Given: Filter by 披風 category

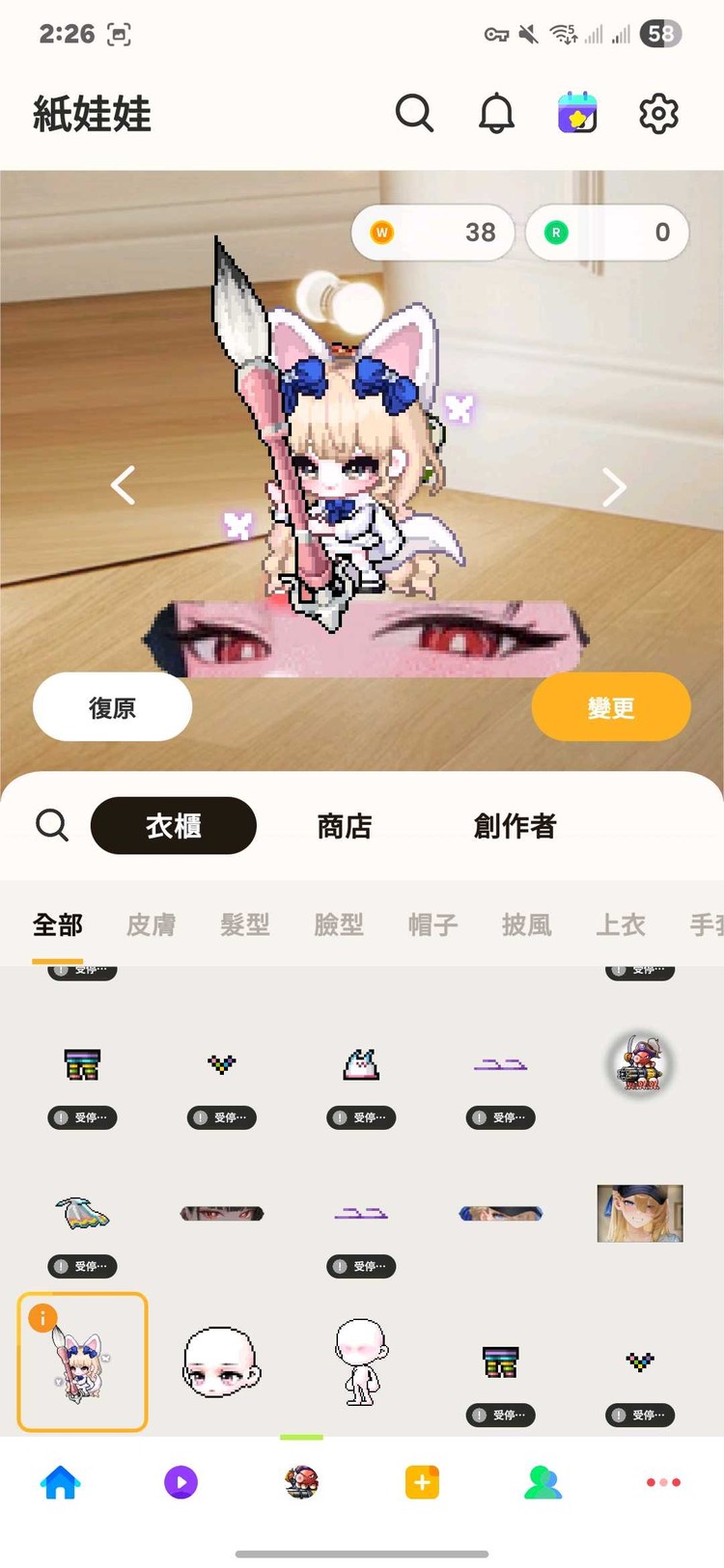Looking at the screenshot, I should click(x=527, y=925).
